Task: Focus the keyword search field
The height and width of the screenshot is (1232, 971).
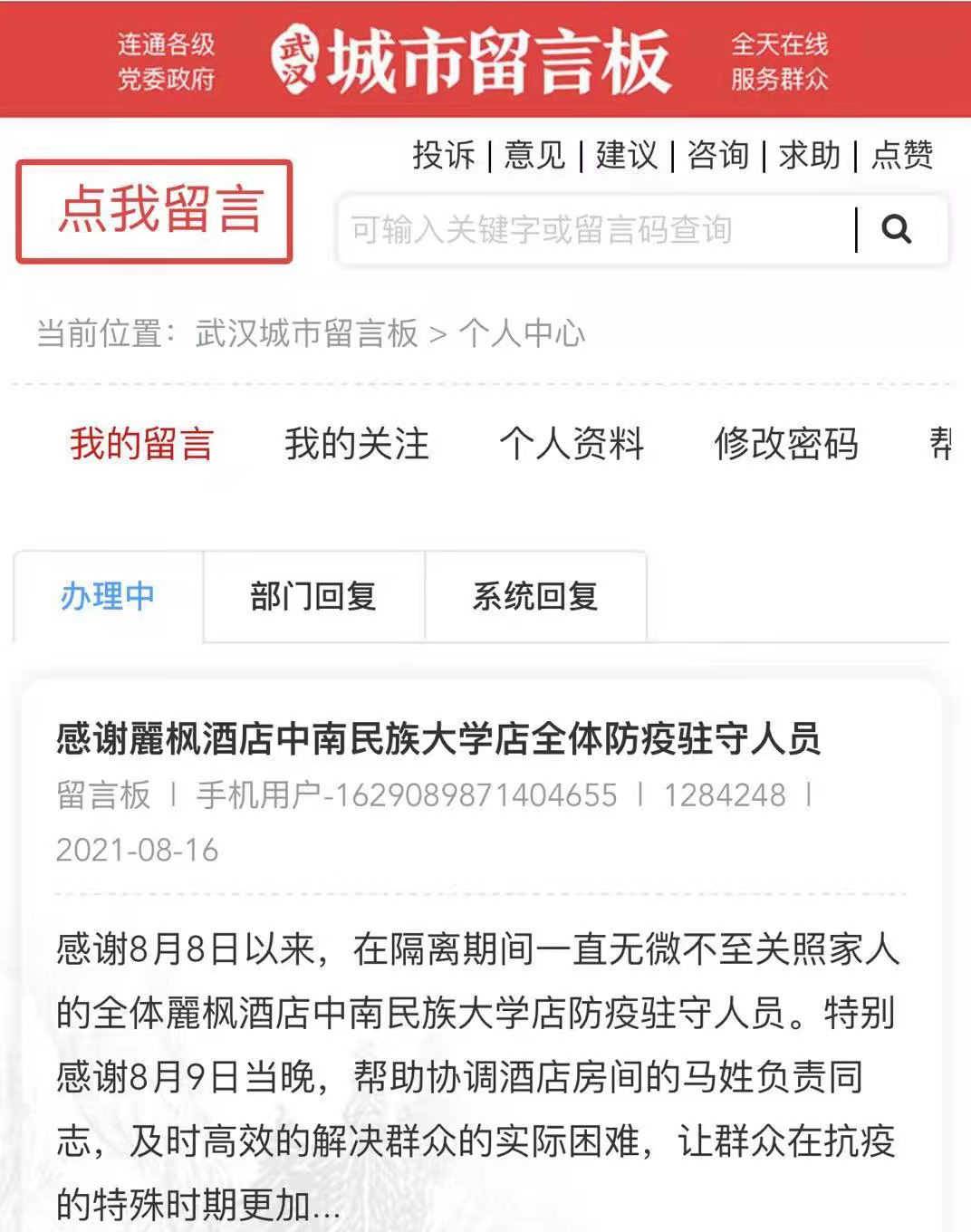Action: pyautogui.click(x=593, y=230)
